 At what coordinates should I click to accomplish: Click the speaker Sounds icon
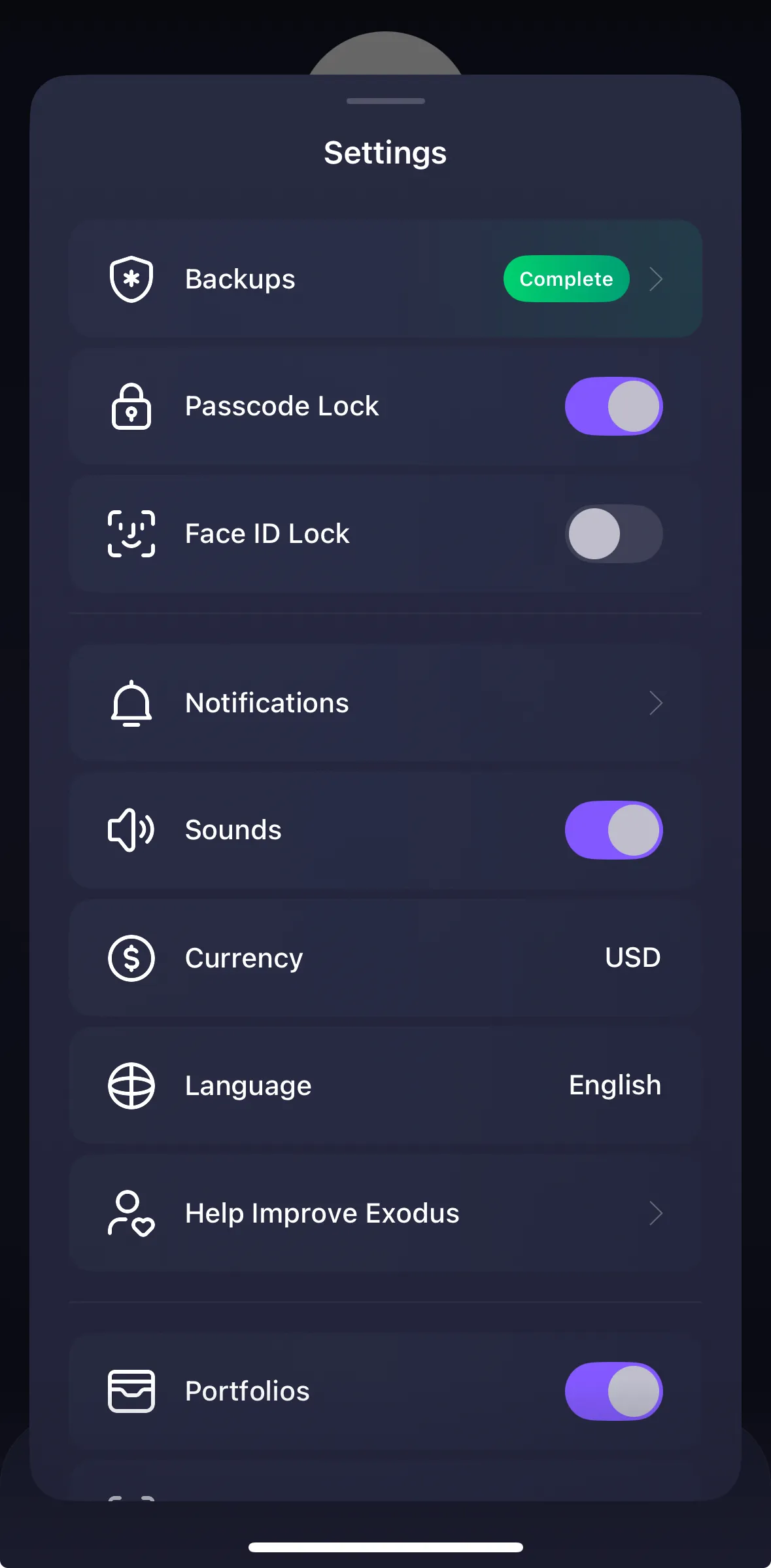[131, 829]
